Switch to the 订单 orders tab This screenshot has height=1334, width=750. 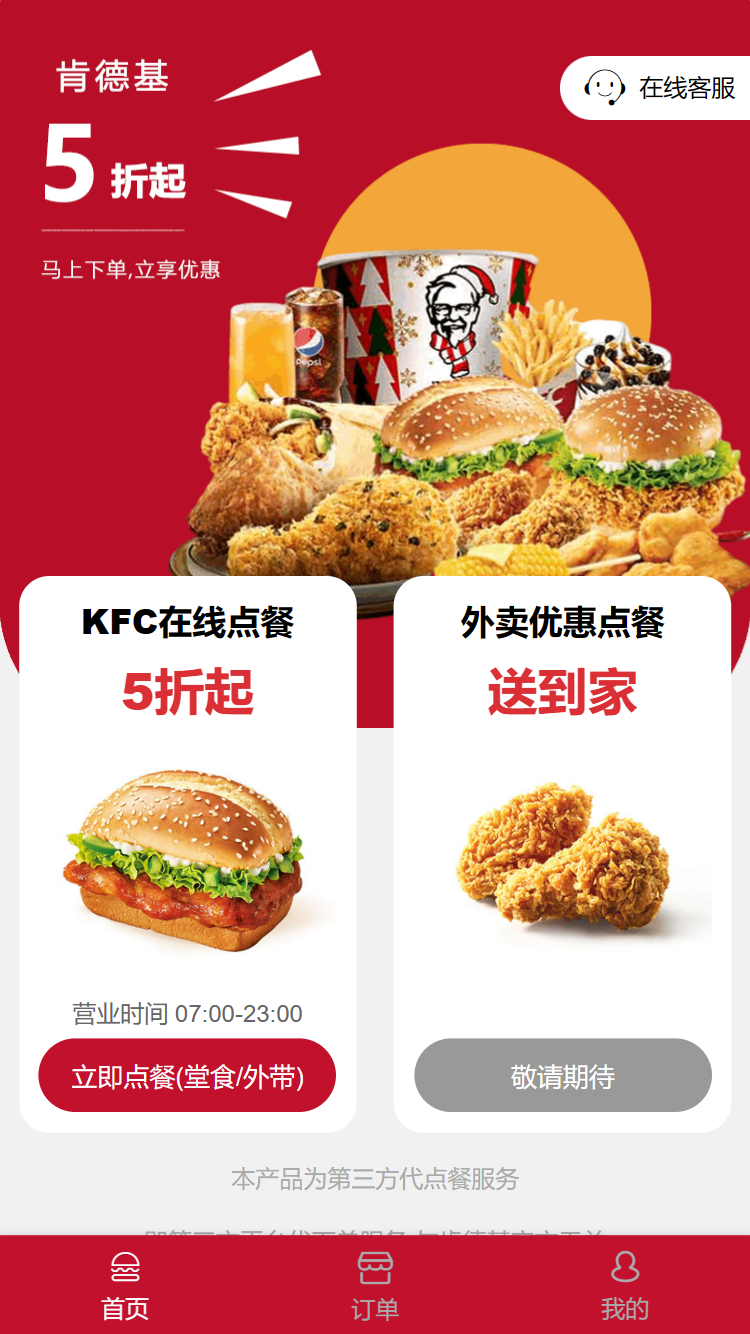coord(375,1286)
